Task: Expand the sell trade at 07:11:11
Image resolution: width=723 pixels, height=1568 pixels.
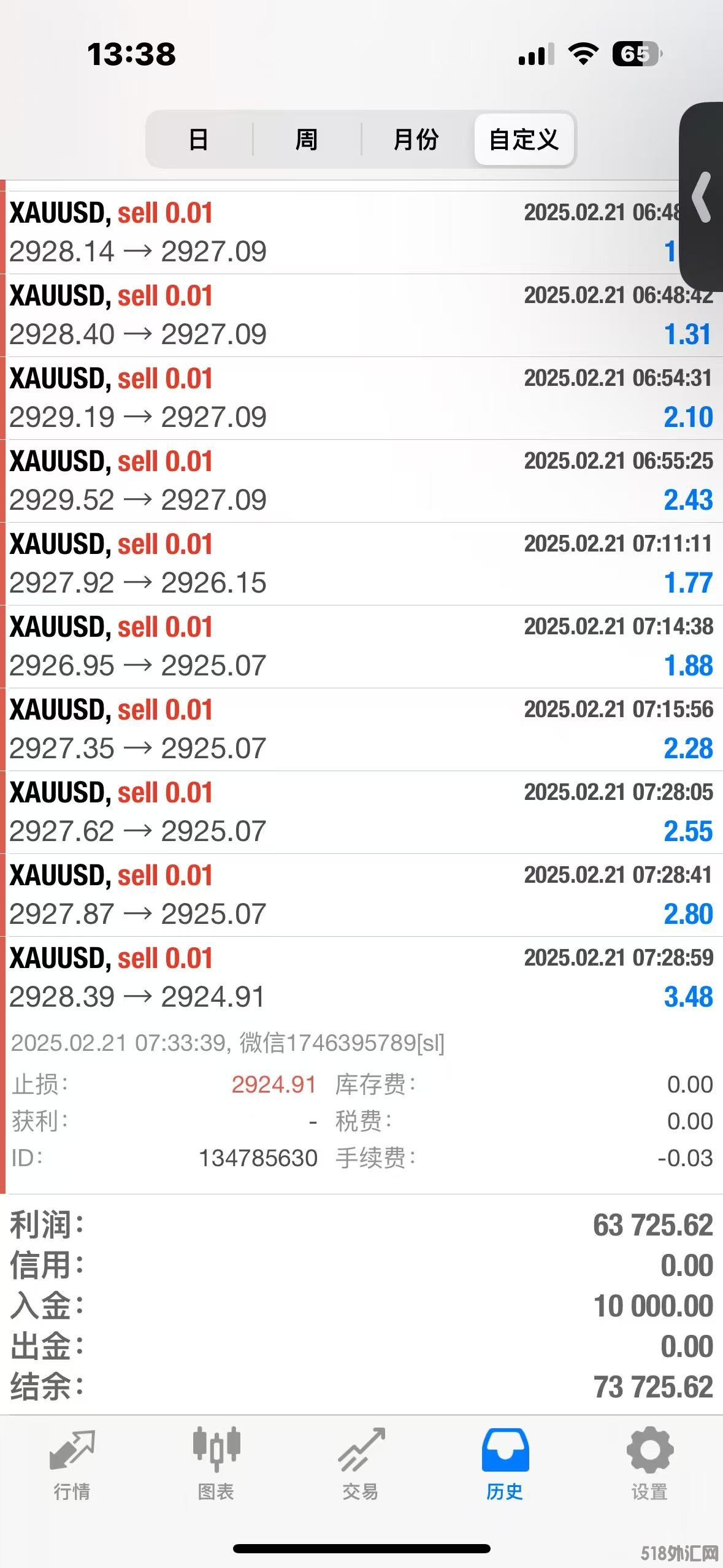Action: [x=362, y=564]
